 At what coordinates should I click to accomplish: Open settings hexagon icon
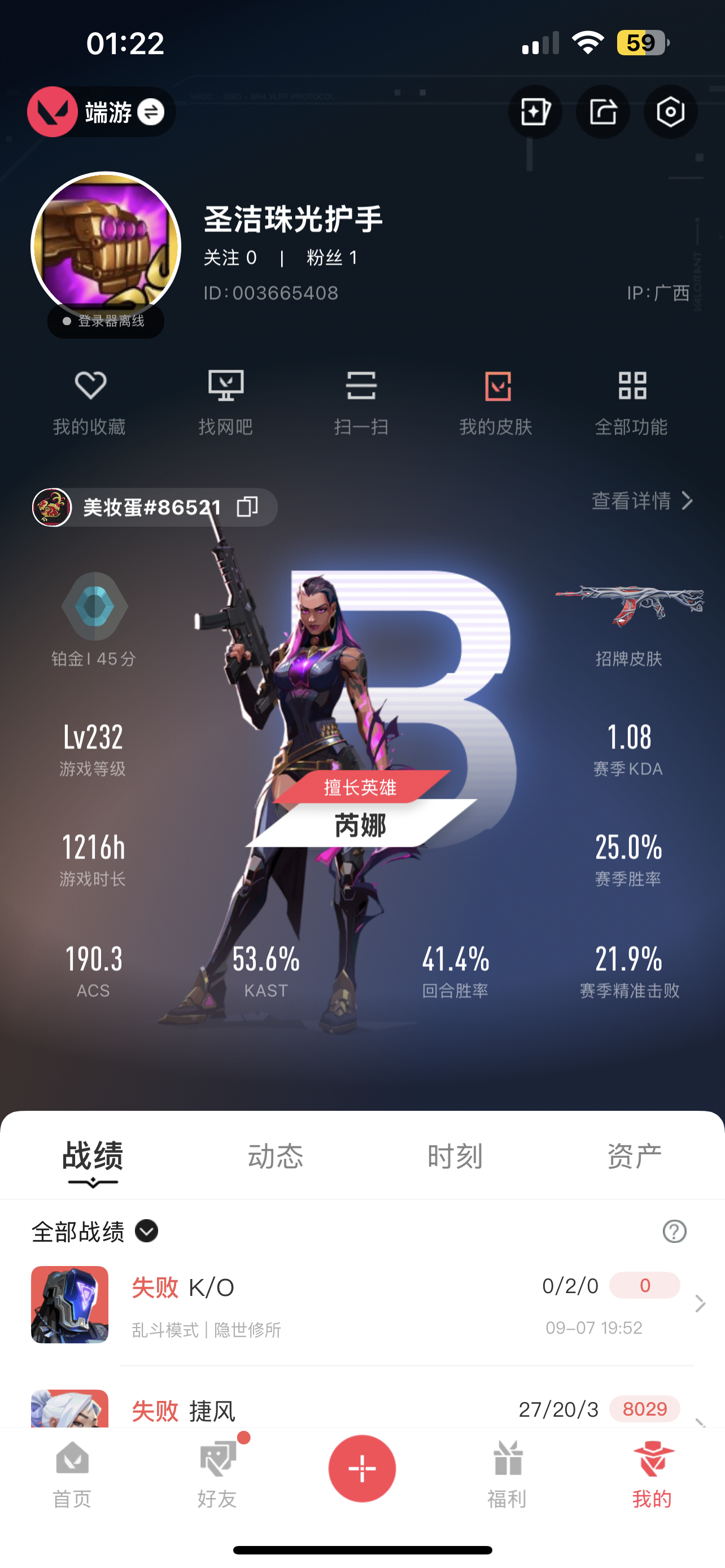(670, 112)
